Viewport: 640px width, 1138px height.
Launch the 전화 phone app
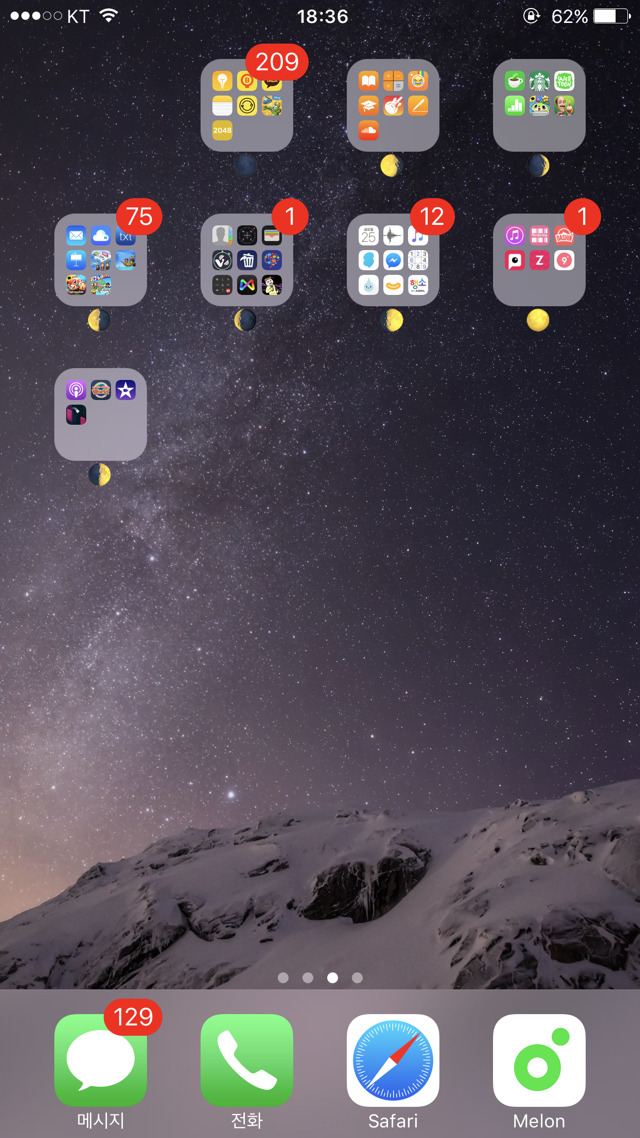point(247,1060)
